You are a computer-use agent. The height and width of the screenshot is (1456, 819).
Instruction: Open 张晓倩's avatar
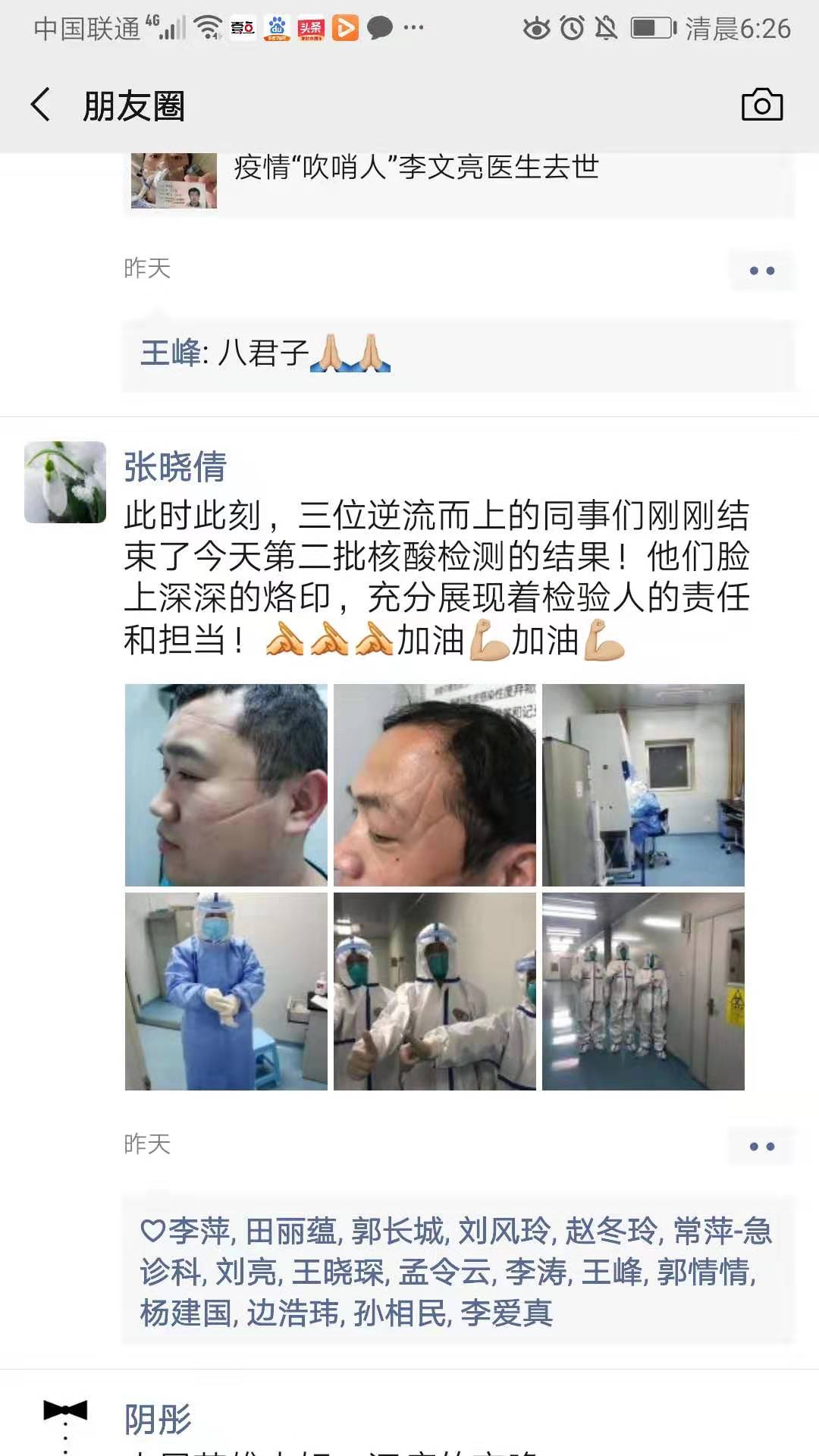pyautogui.click(x=65, y=482)
